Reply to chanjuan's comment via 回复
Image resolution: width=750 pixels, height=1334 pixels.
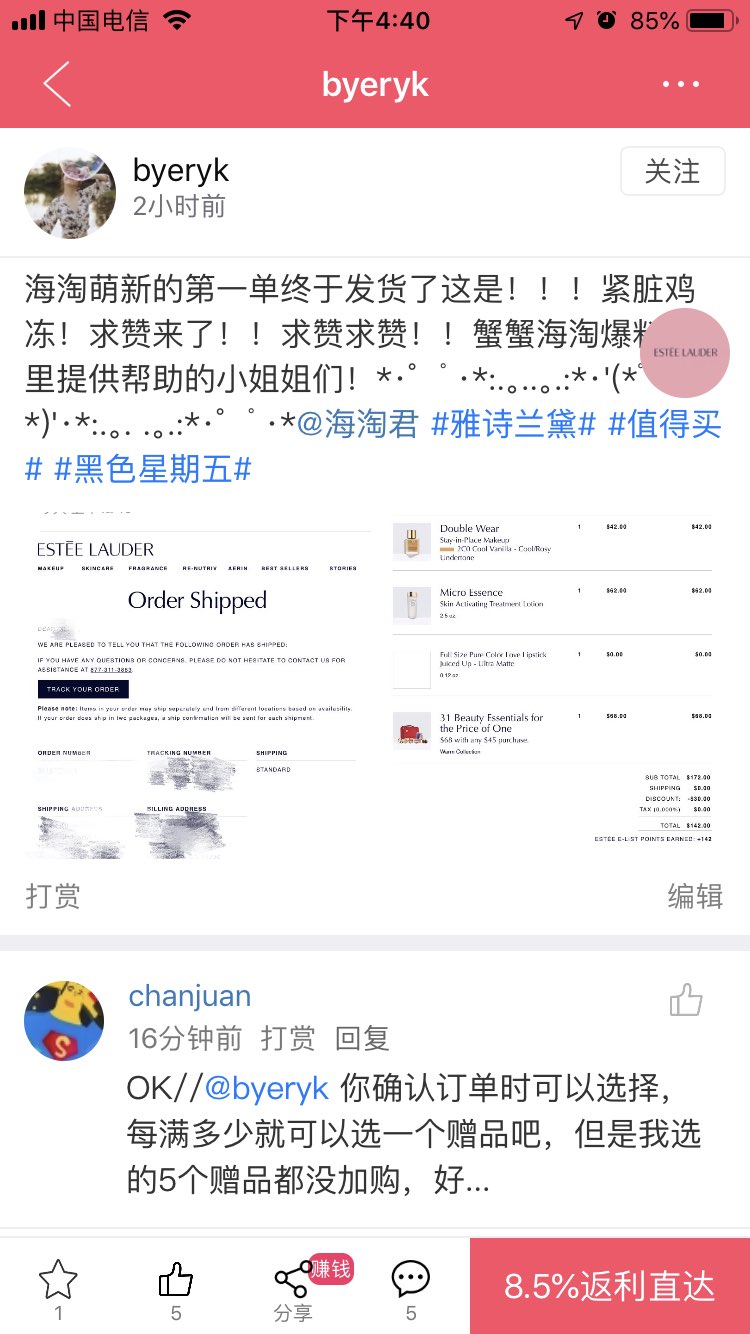tap(362, 1038)
